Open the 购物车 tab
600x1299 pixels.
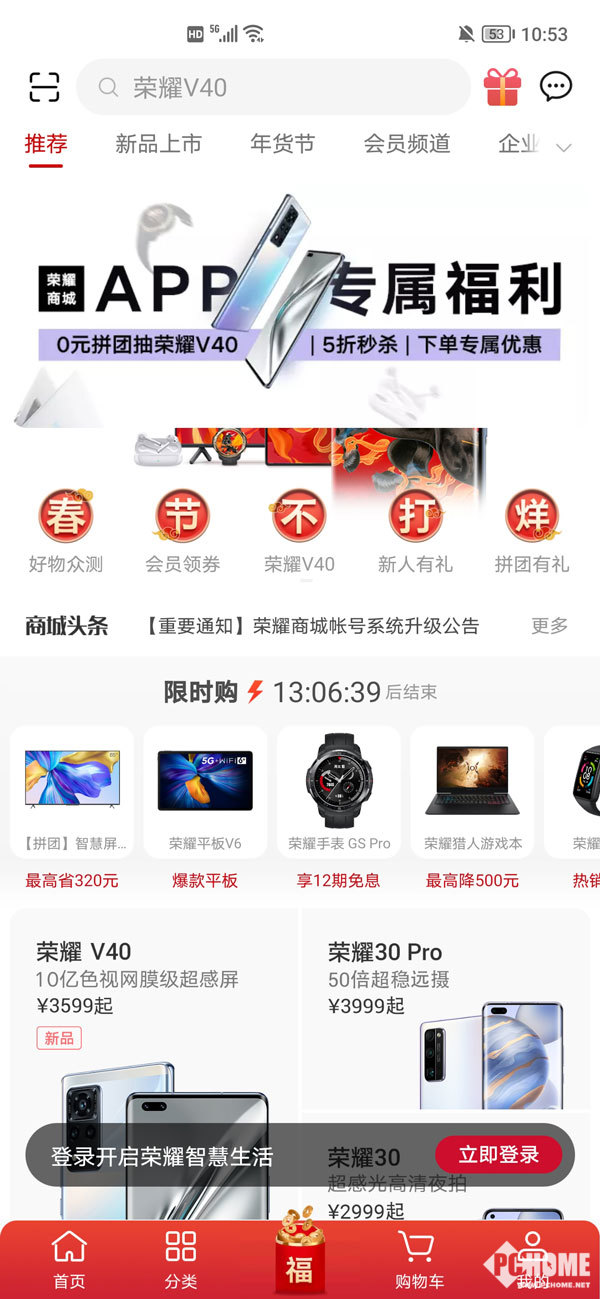(420, 1260)
